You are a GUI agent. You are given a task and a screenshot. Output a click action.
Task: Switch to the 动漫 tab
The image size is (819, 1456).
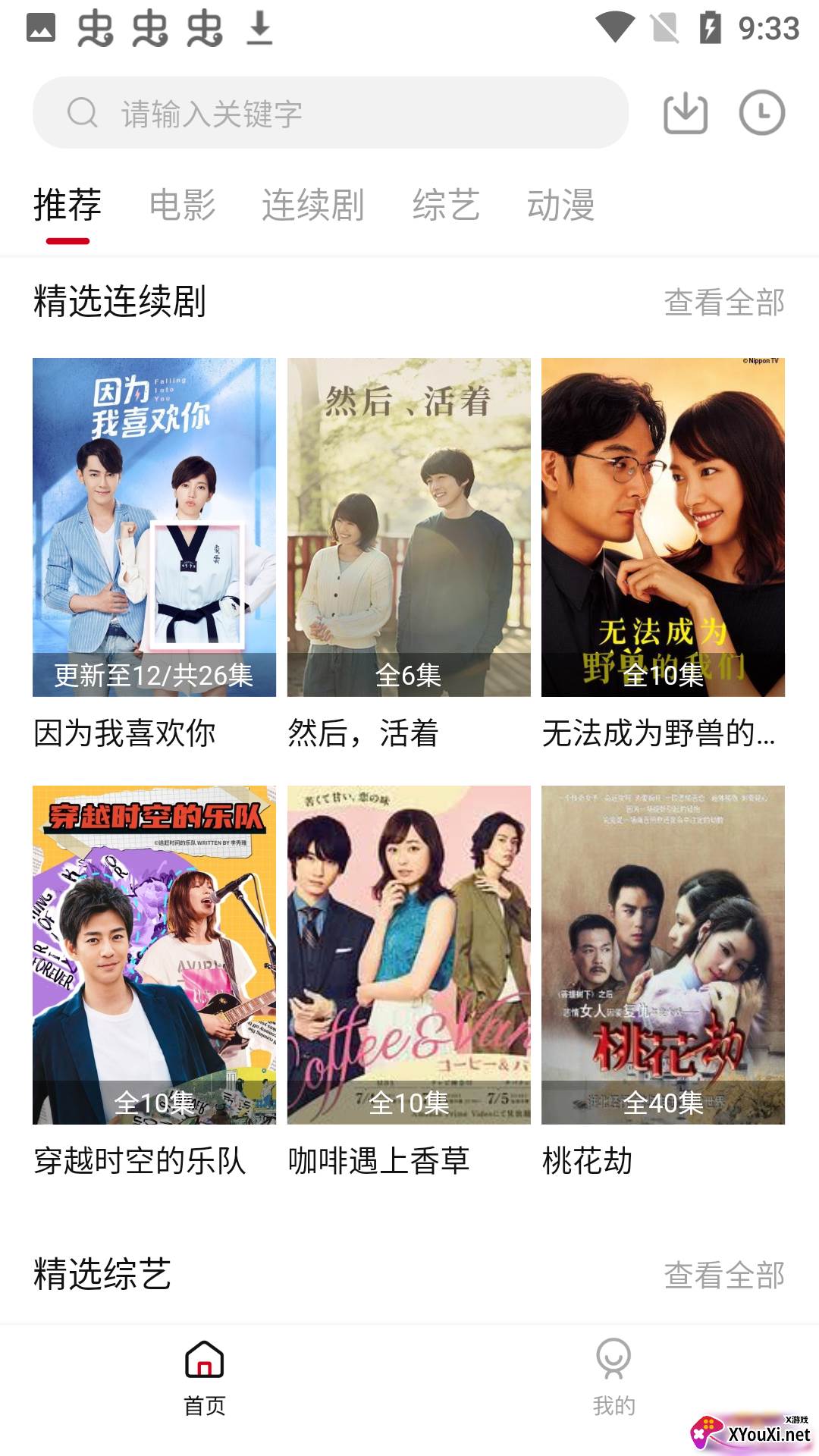click(560, 206)
